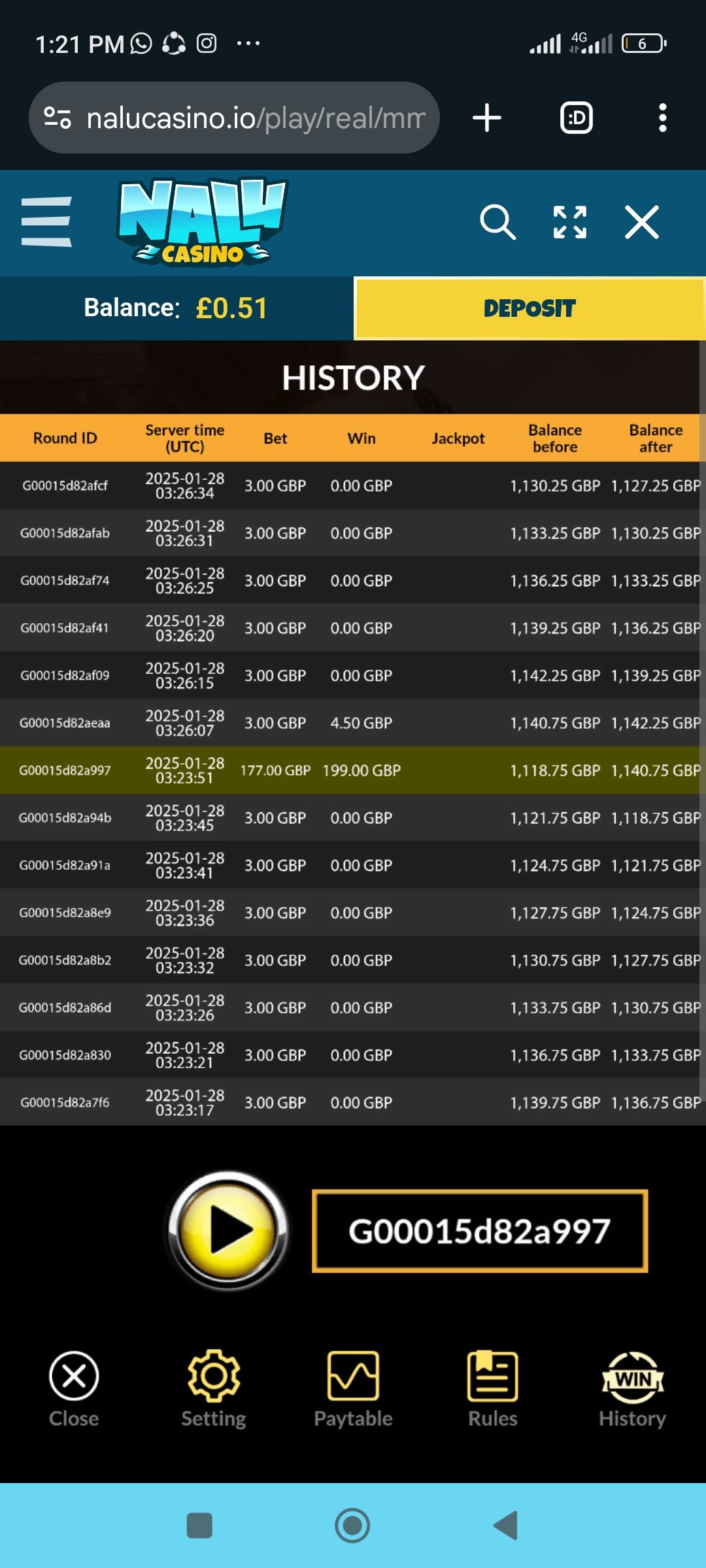Open the browser overflow menu

pos(663,118)
